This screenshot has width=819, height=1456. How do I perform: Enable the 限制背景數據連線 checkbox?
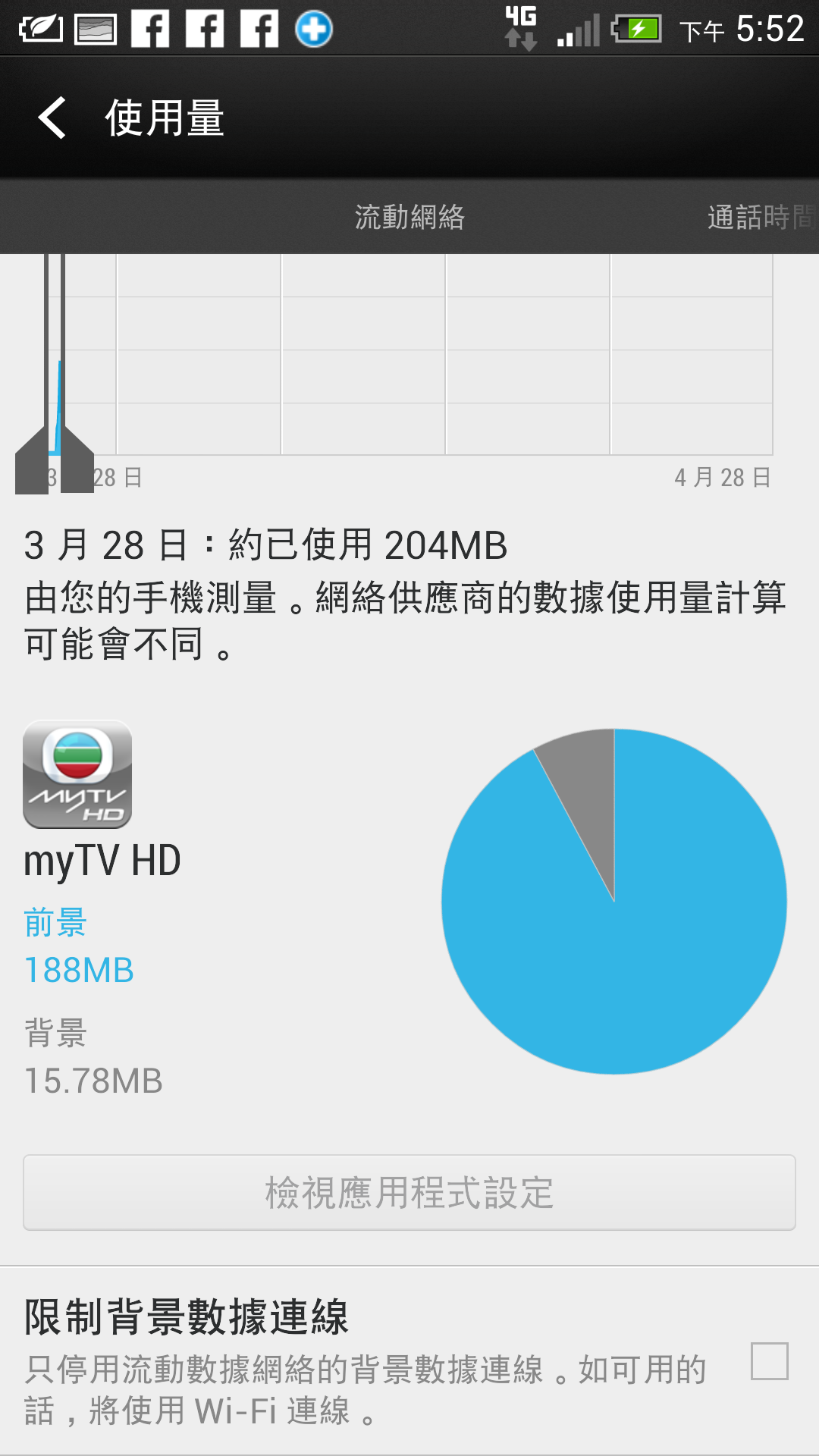(769, 1361)
